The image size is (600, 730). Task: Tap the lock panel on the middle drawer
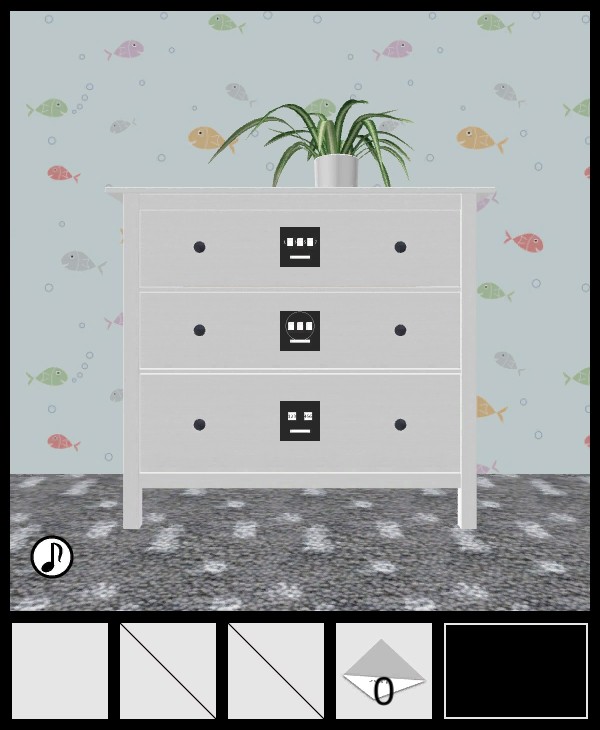(300, 331)
